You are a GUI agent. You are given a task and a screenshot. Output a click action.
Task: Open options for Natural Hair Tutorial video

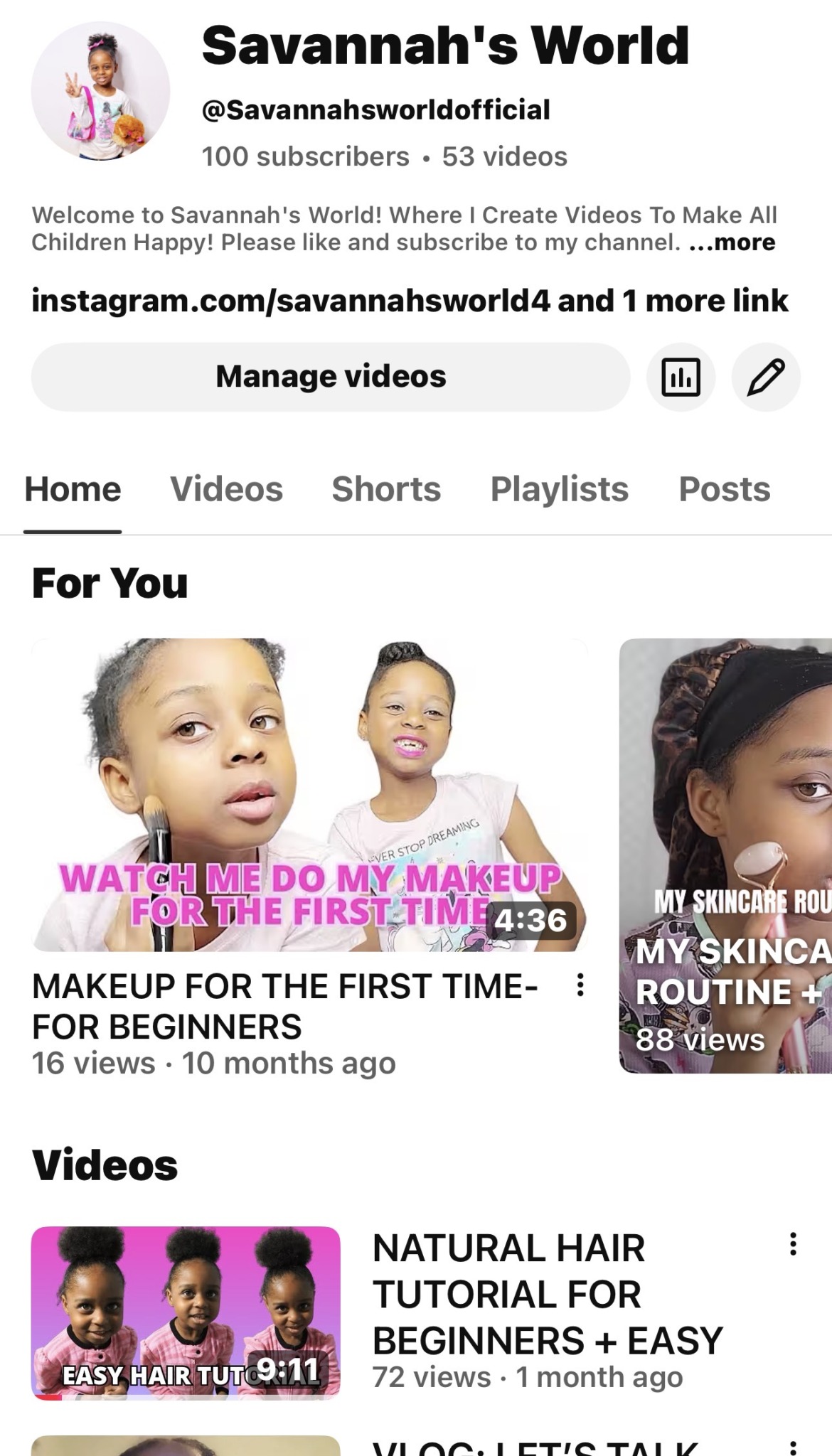[x=793, y=1244]
